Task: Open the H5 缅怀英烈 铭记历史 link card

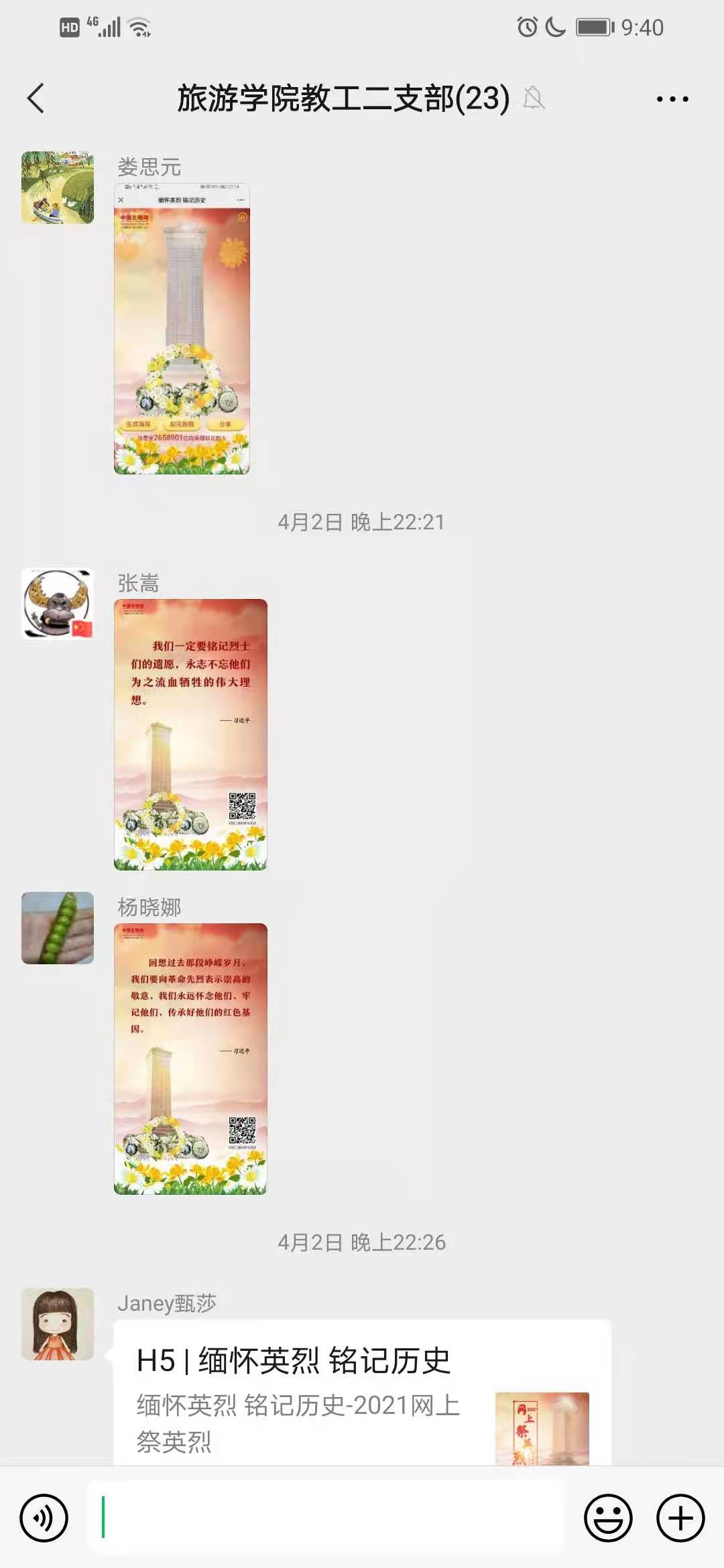Action: click(x=362, y=1394)
